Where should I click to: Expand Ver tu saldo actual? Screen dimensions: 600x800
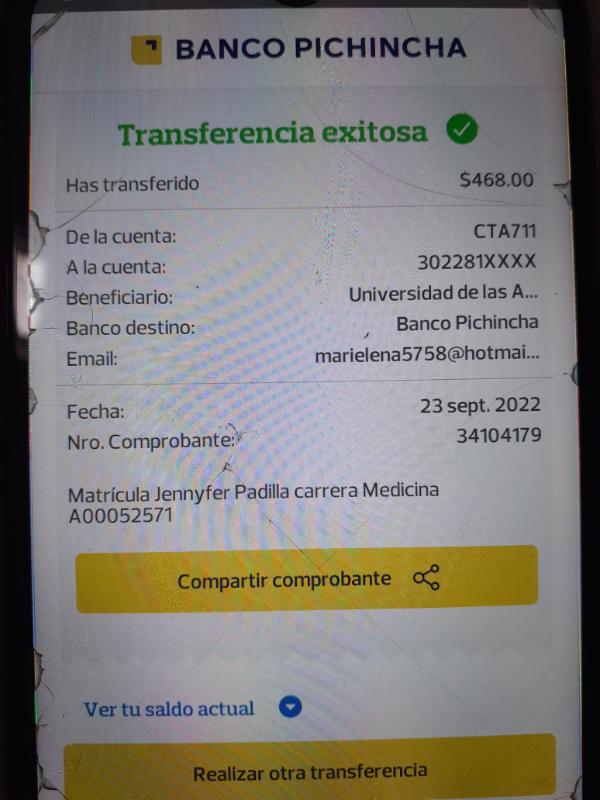[290, 708]
